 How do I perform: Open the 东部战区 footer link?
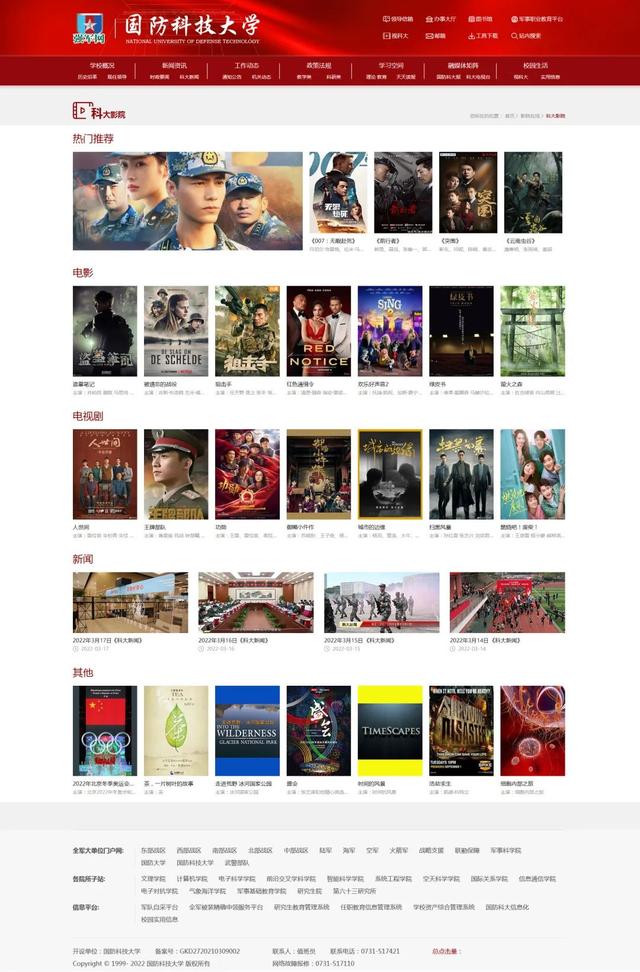(151, 850)
